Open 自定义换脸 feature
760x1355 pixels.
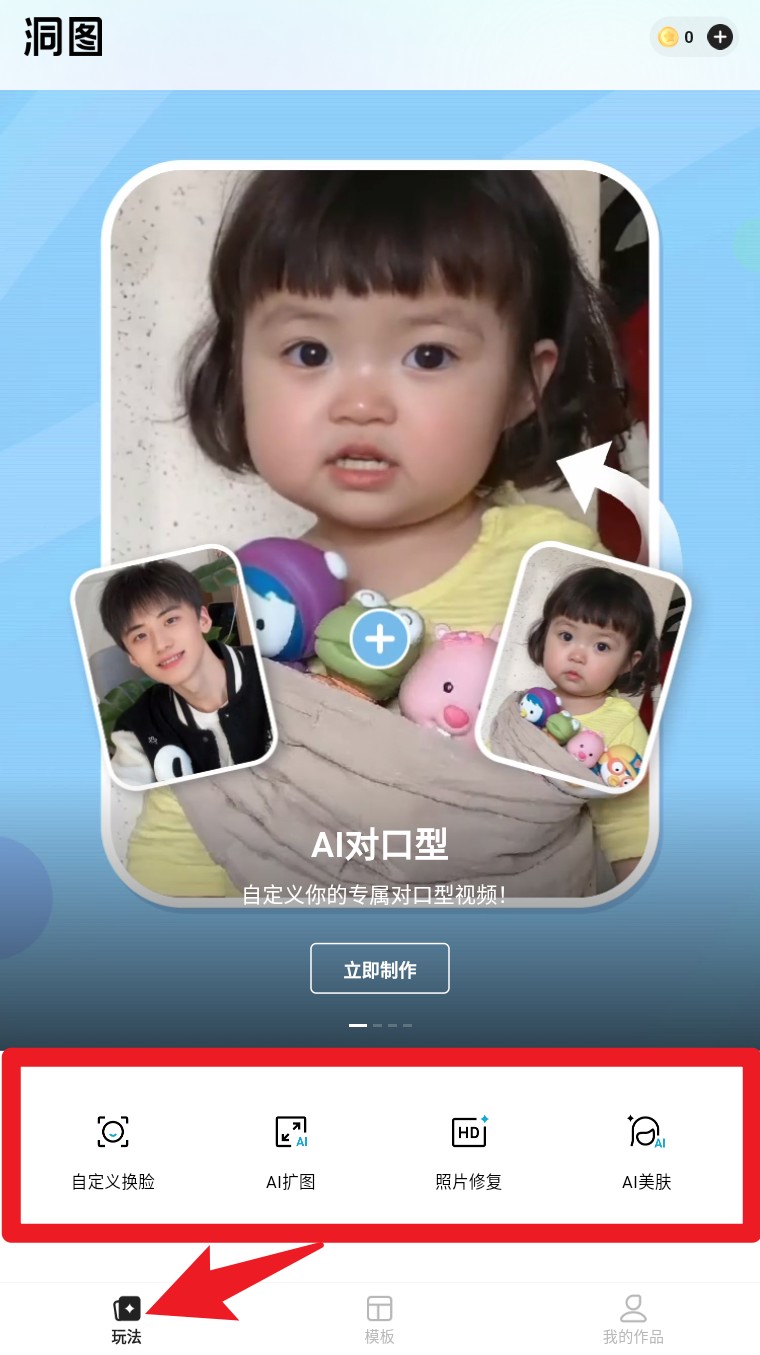tap(113, 1152)
